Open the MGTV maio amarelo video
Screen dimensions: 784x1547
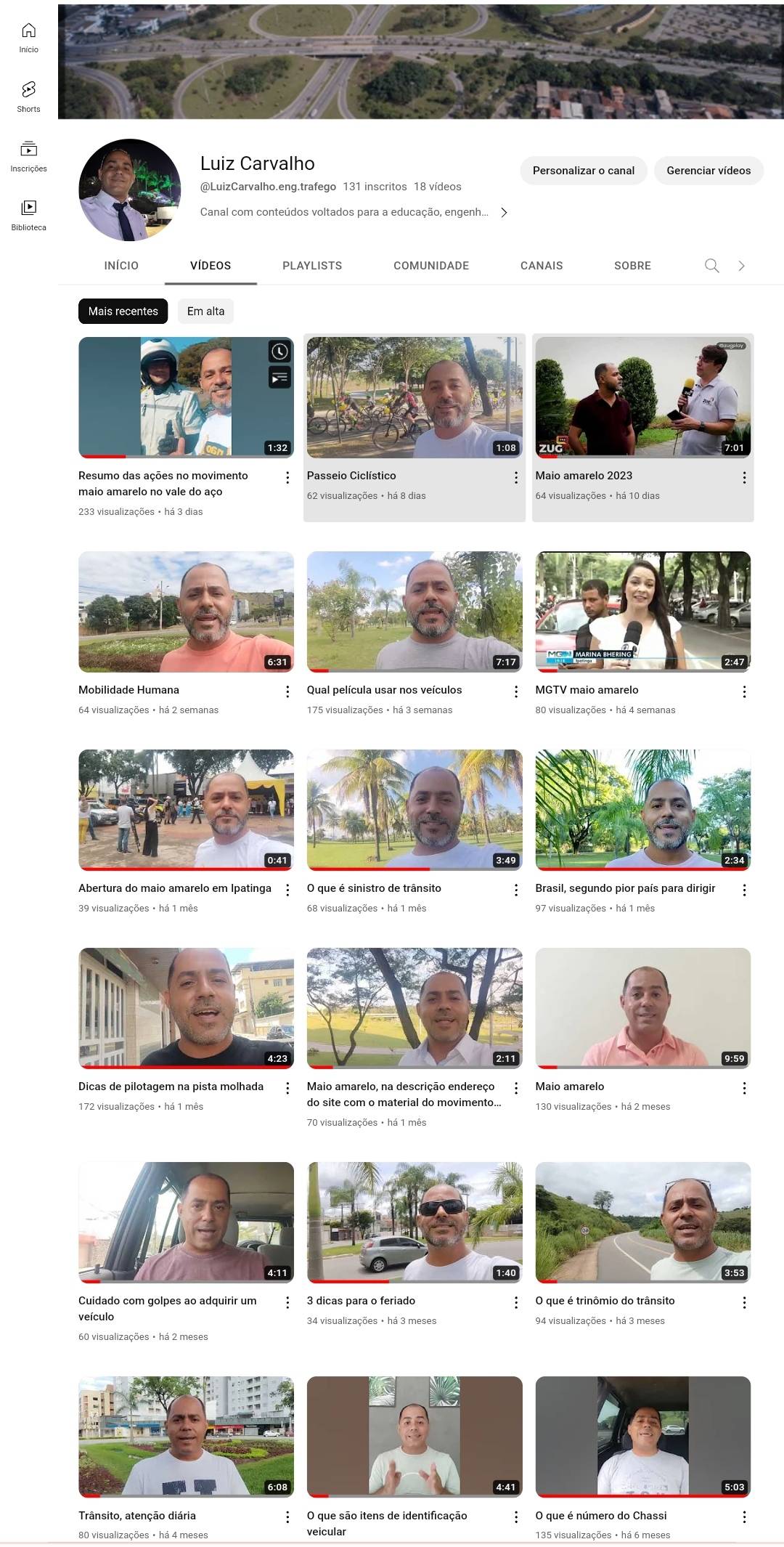[643, 612]
